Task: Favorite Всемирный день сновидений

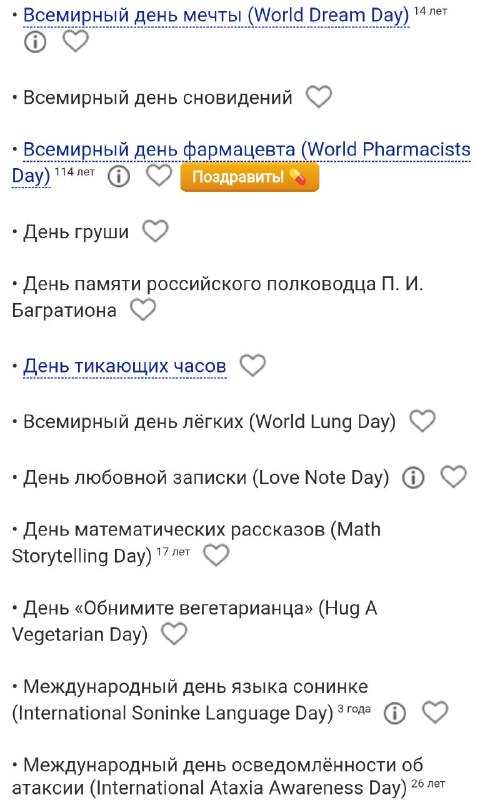Action: tap(319, 96)
